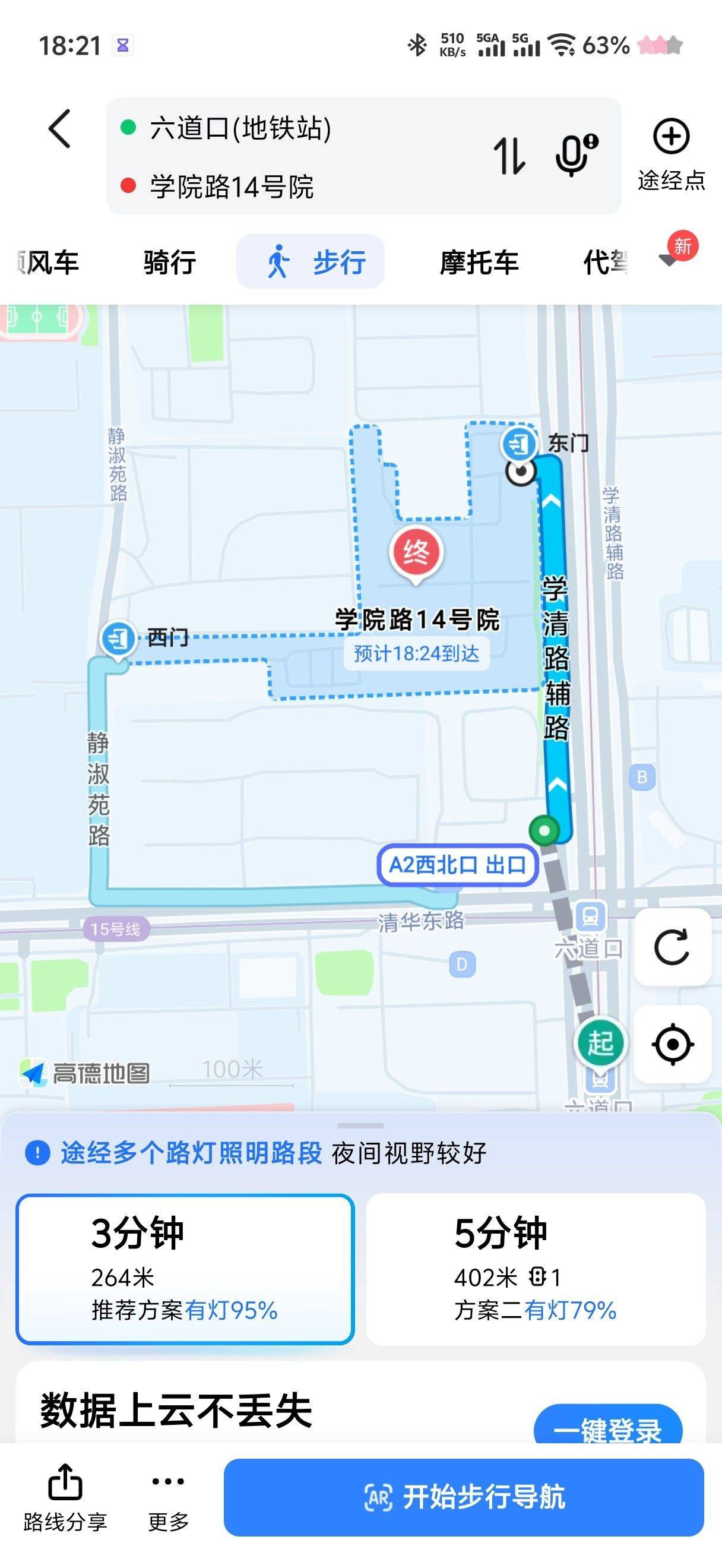Tap the 东门 gate marker on the map

pyautogui.click(x=518, y=444)
